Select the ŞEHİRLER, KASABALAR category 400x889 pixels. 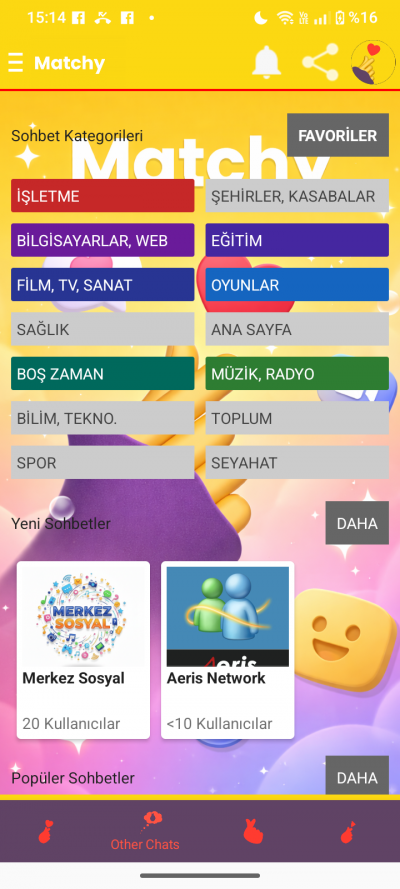297,196
